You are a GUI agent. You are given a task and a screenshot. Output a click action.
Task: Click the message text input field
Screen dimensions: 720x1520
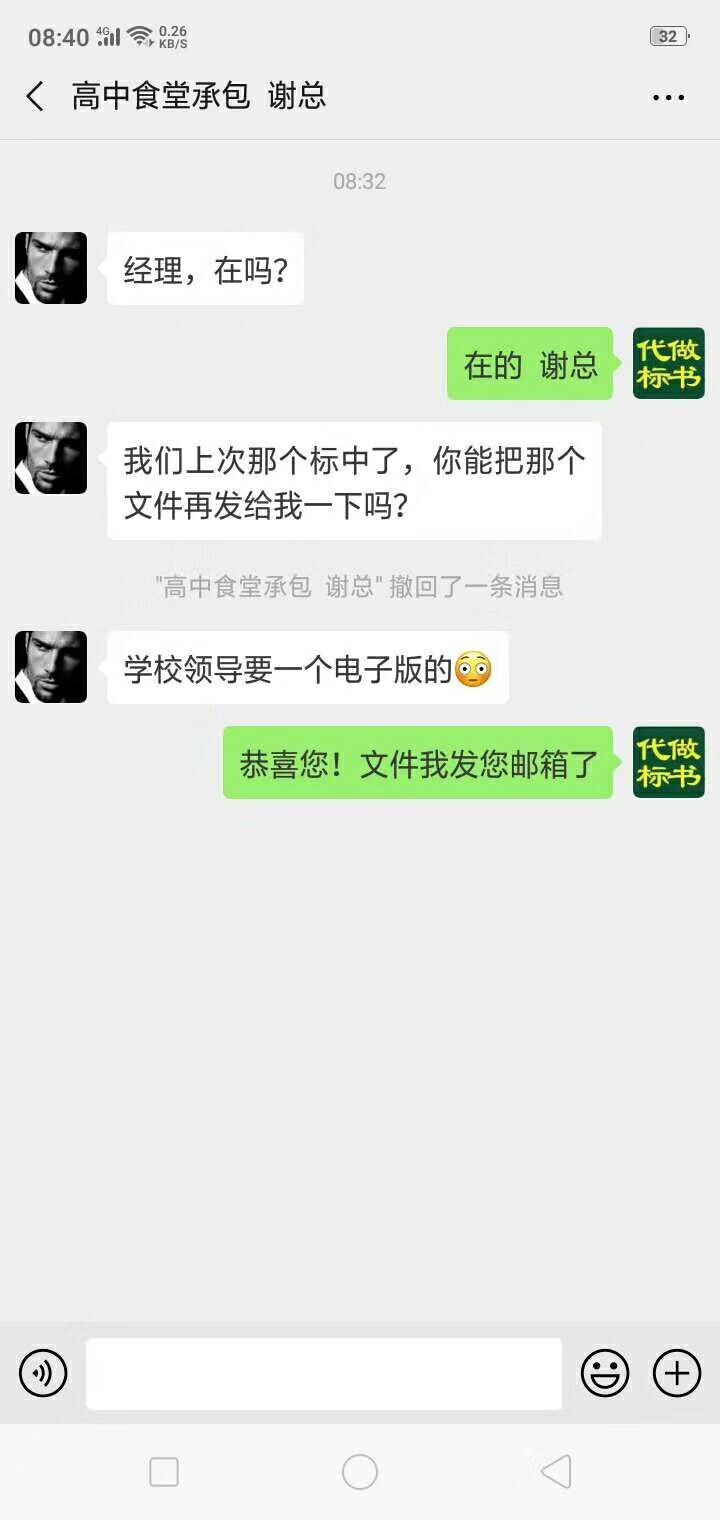point(322,1374)
